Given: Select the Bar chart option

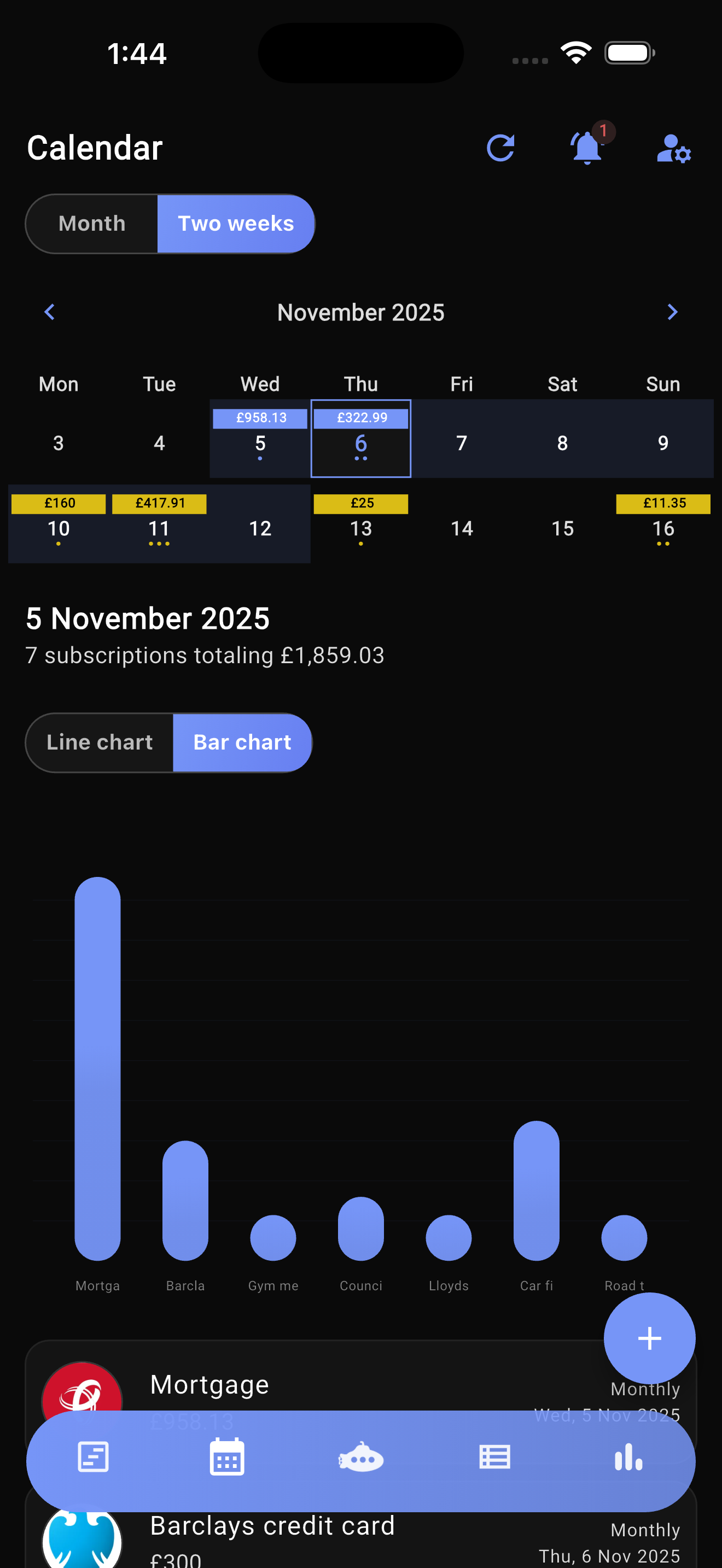Looking at the screenshot, I should pyautogui.click(x=242, y=742).
